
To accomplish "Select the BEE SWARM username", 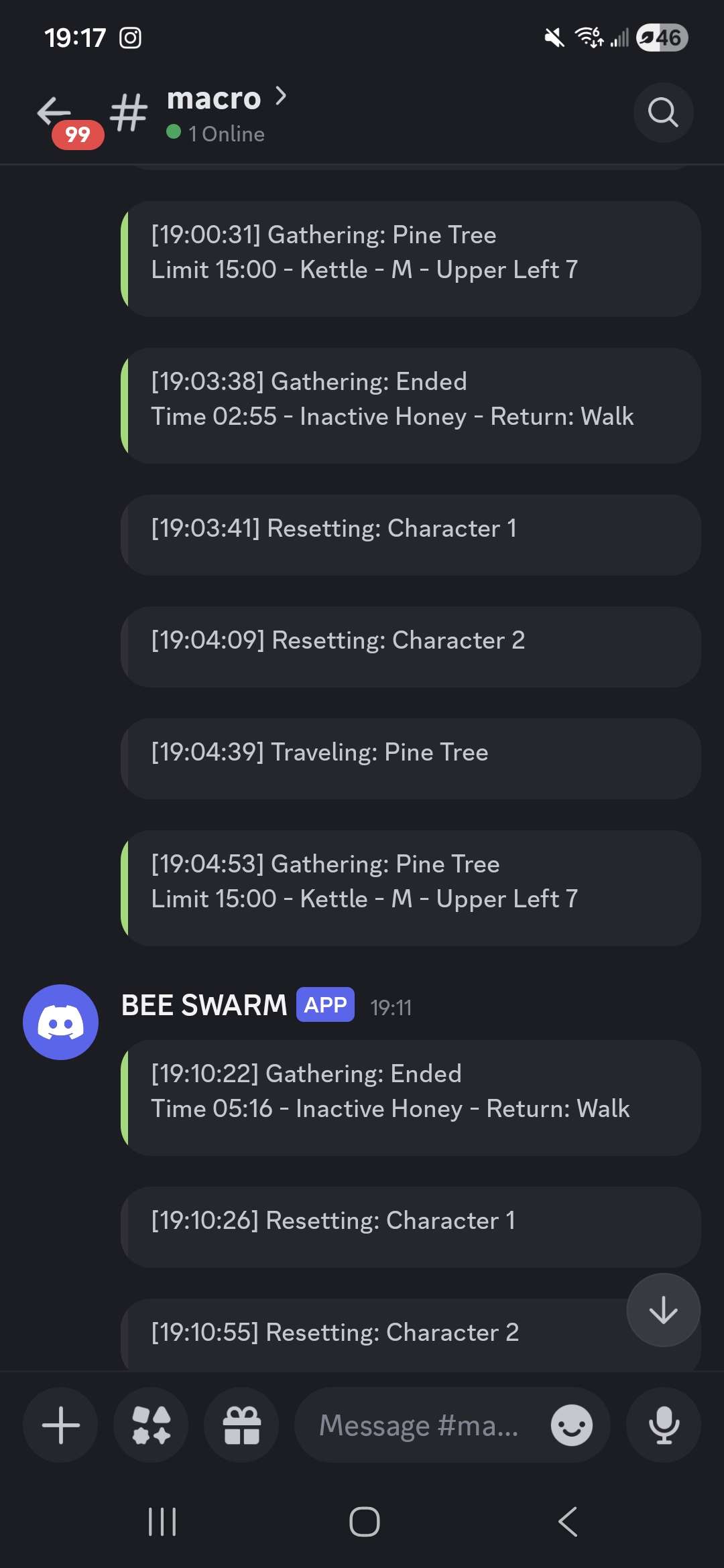I will (204, 1004).
